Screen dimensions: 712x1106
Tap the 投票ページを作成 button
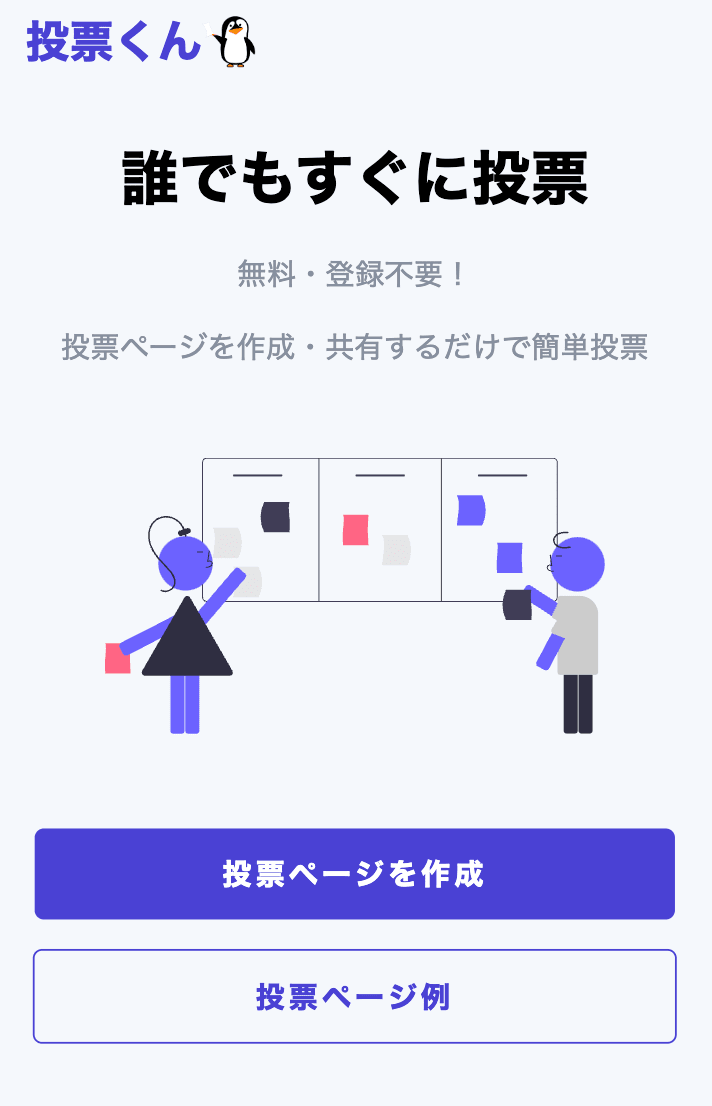(x=354, y=874)
